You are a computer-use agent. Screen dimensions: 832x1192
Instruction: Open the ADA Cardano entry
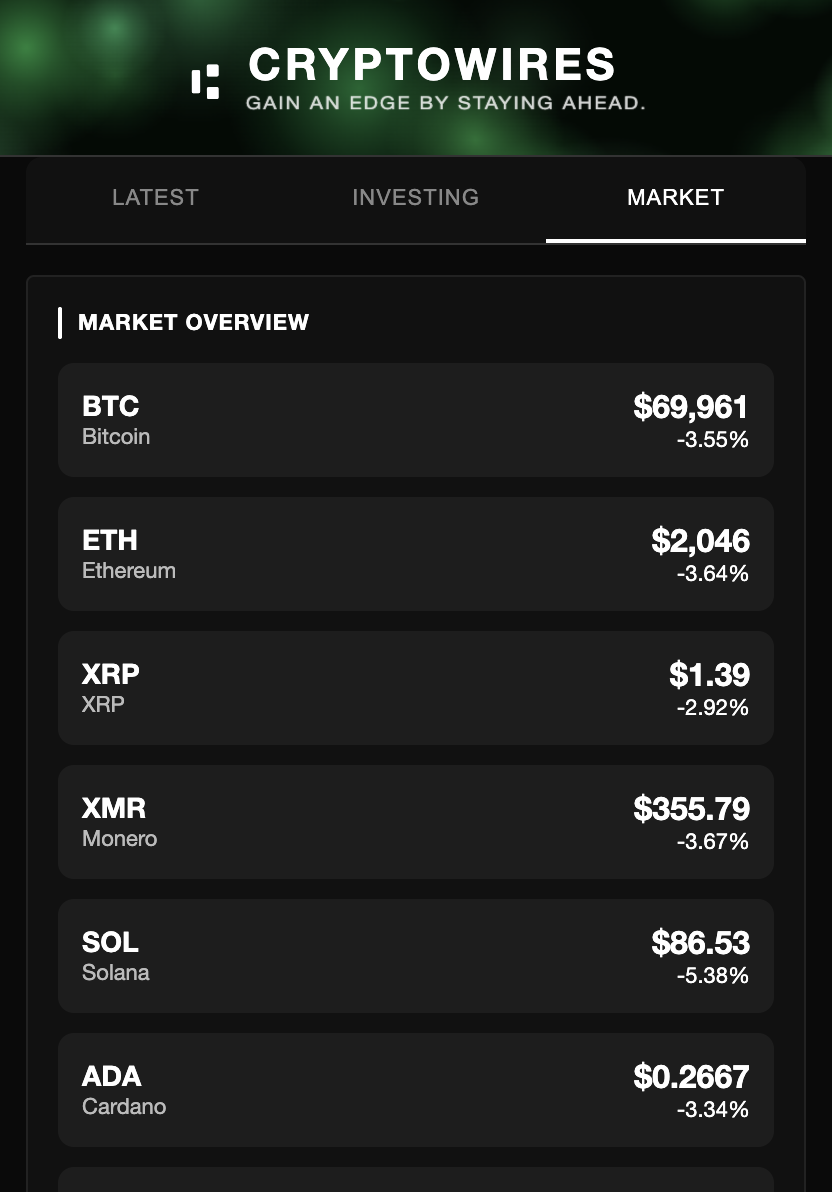pos(416,1089)
